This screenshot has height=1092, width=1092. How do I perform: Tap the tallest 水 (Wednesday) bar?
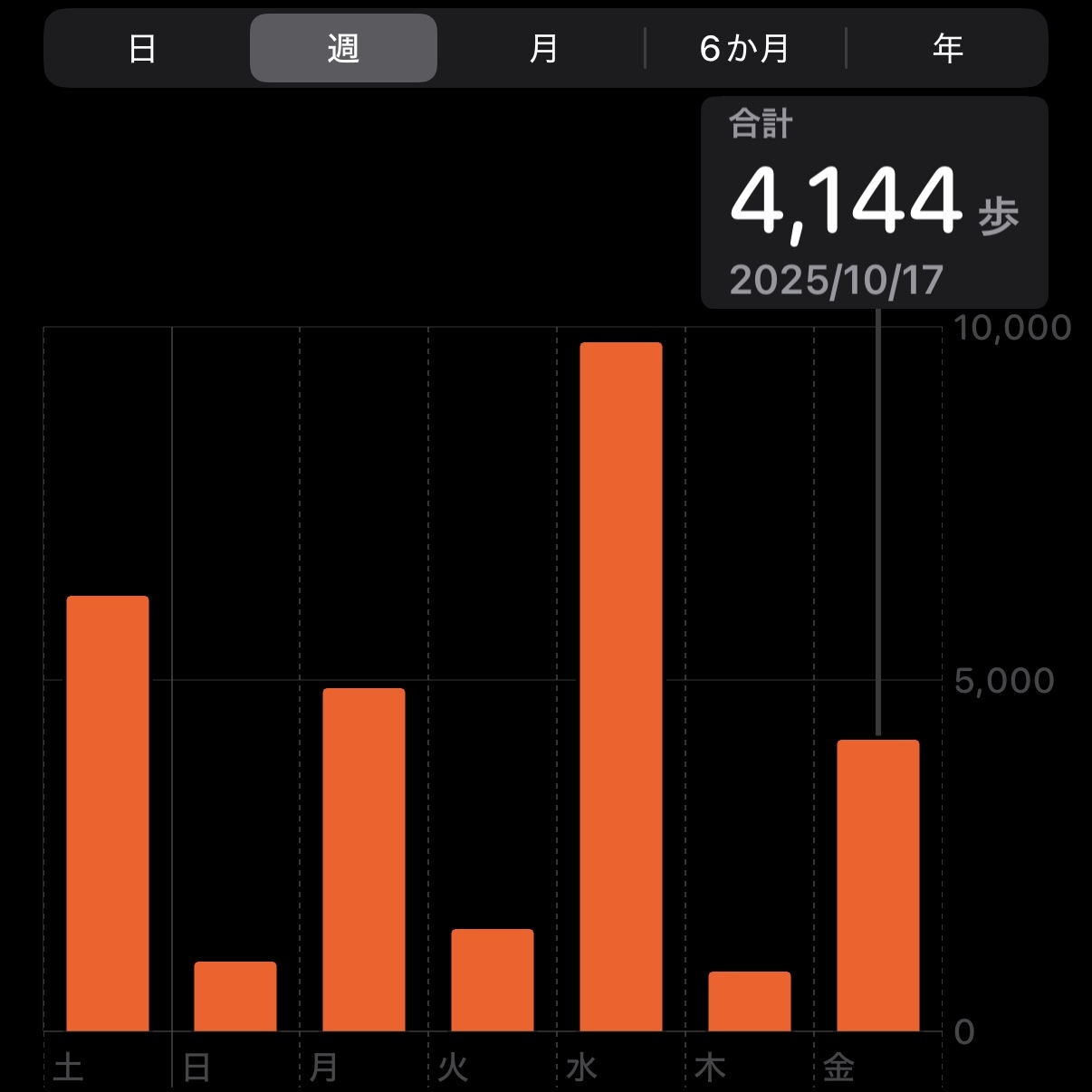(x=621, y=686)
